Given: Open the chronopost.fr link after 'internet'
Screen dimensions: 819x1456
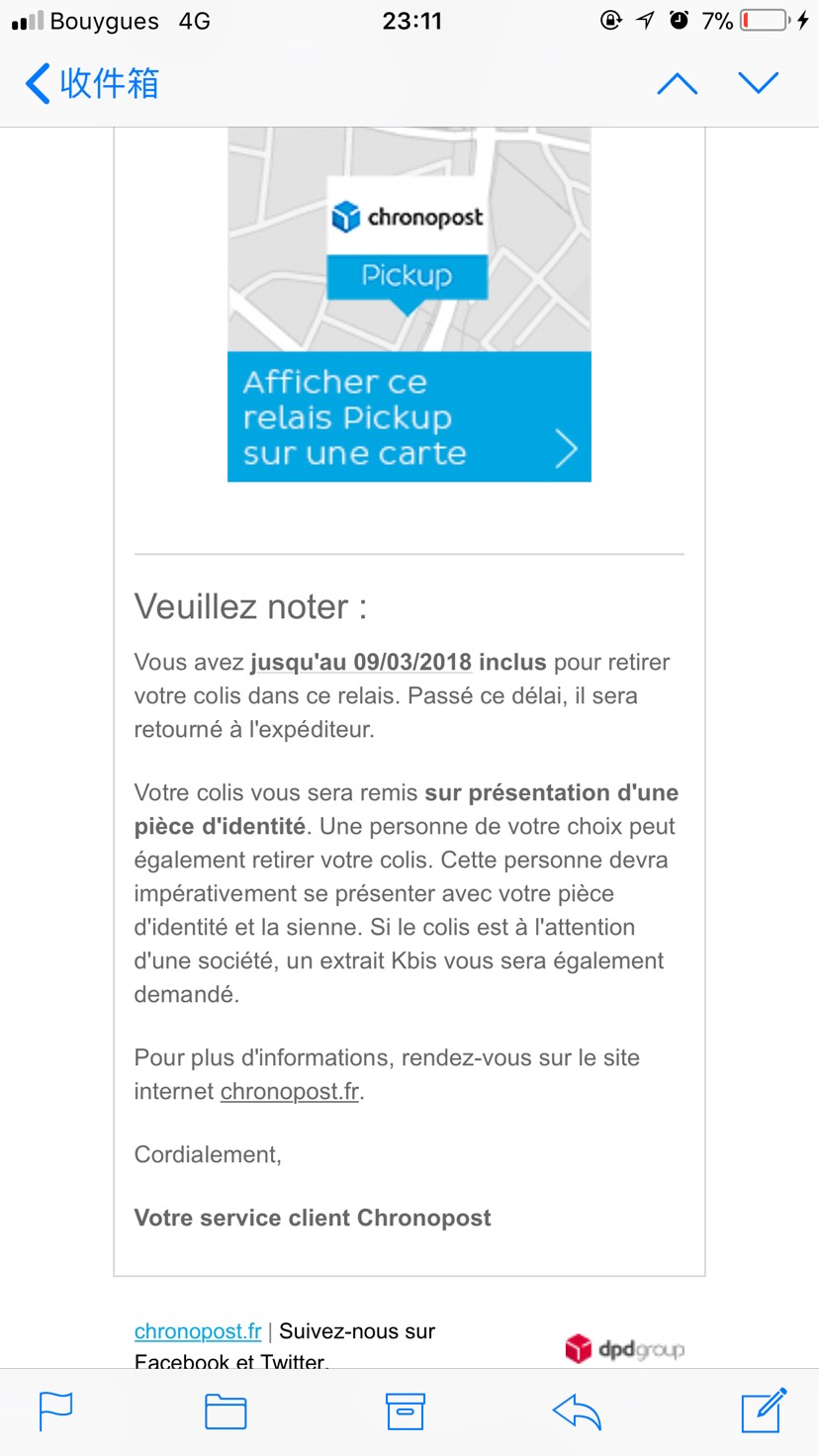Looking at the screenshot, I should 290,1091.
